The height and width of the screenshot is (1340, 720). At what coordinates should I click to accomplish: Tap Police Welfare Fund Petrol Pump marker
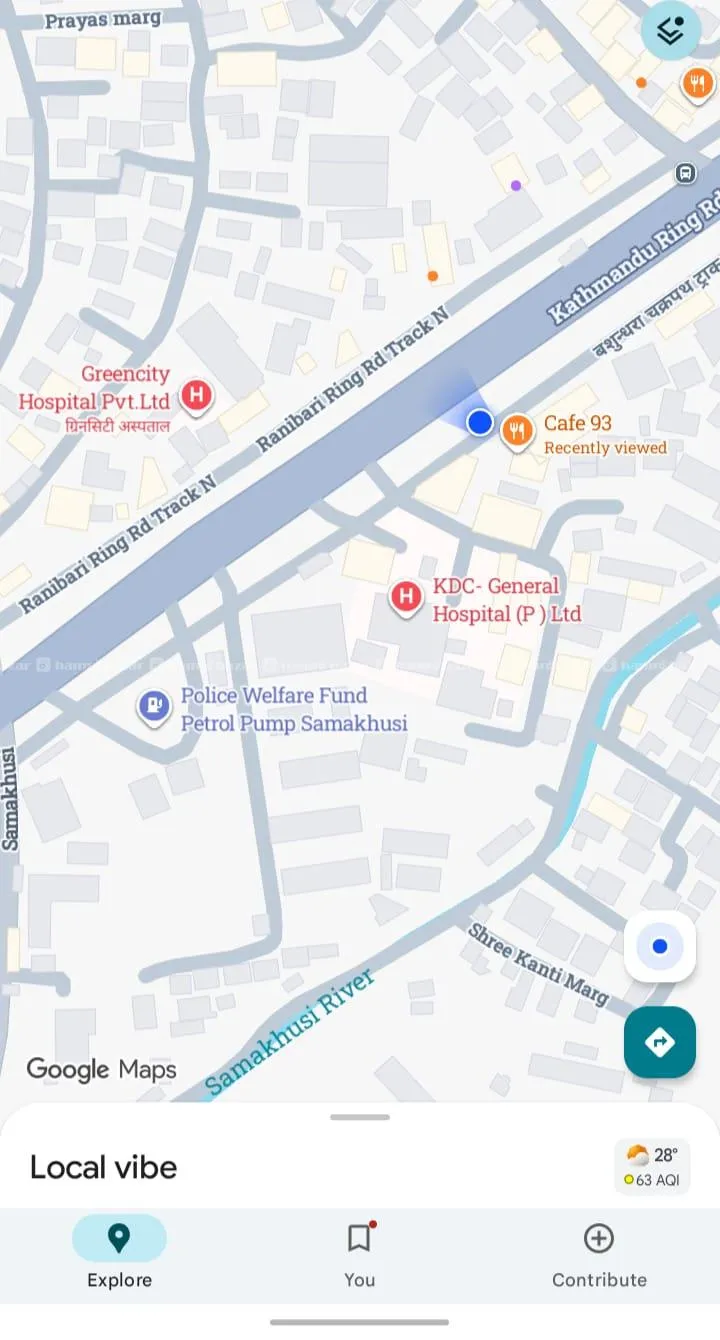[x=153, y=708]
